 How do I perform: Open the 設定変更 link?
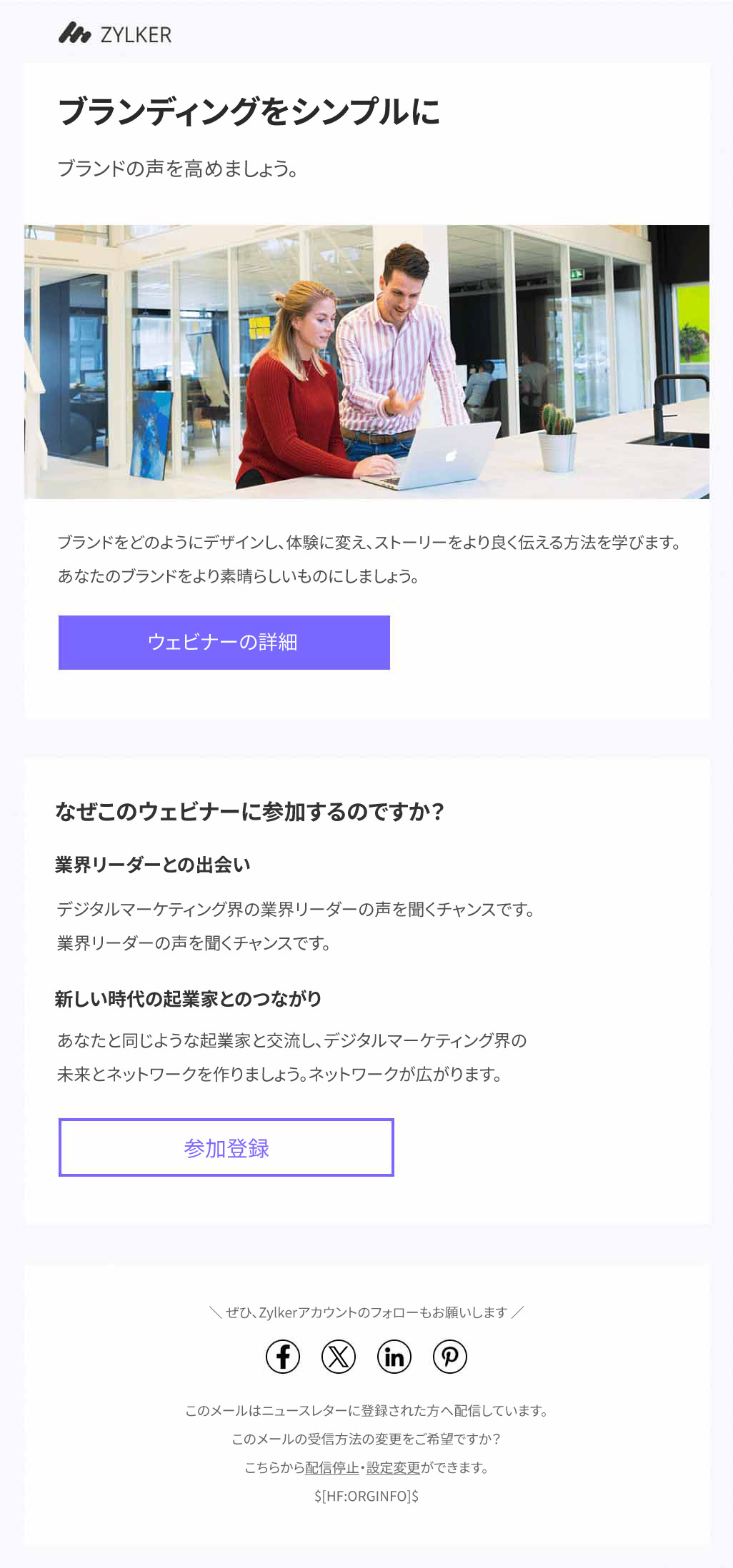[x=394, y=1468]
